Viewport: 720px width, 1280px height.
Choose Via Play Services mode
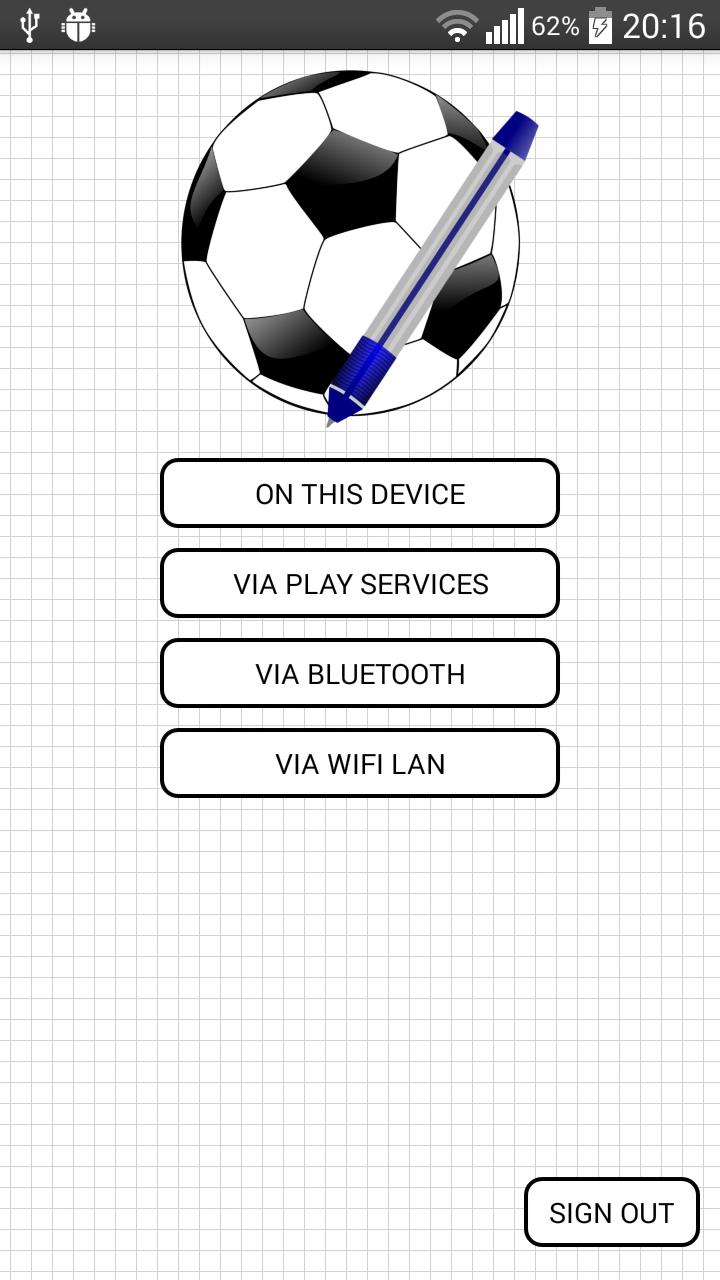pos(360,583)
